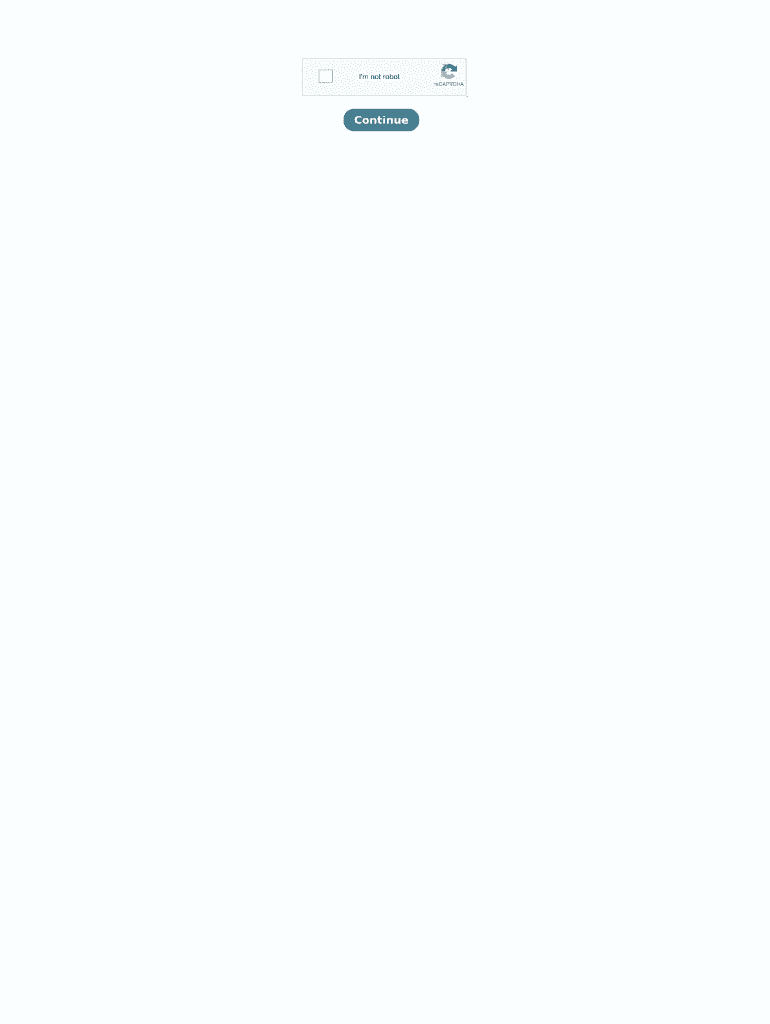
Task: Click the "I'm not robot" text label
Action: [x=378, y=76]
